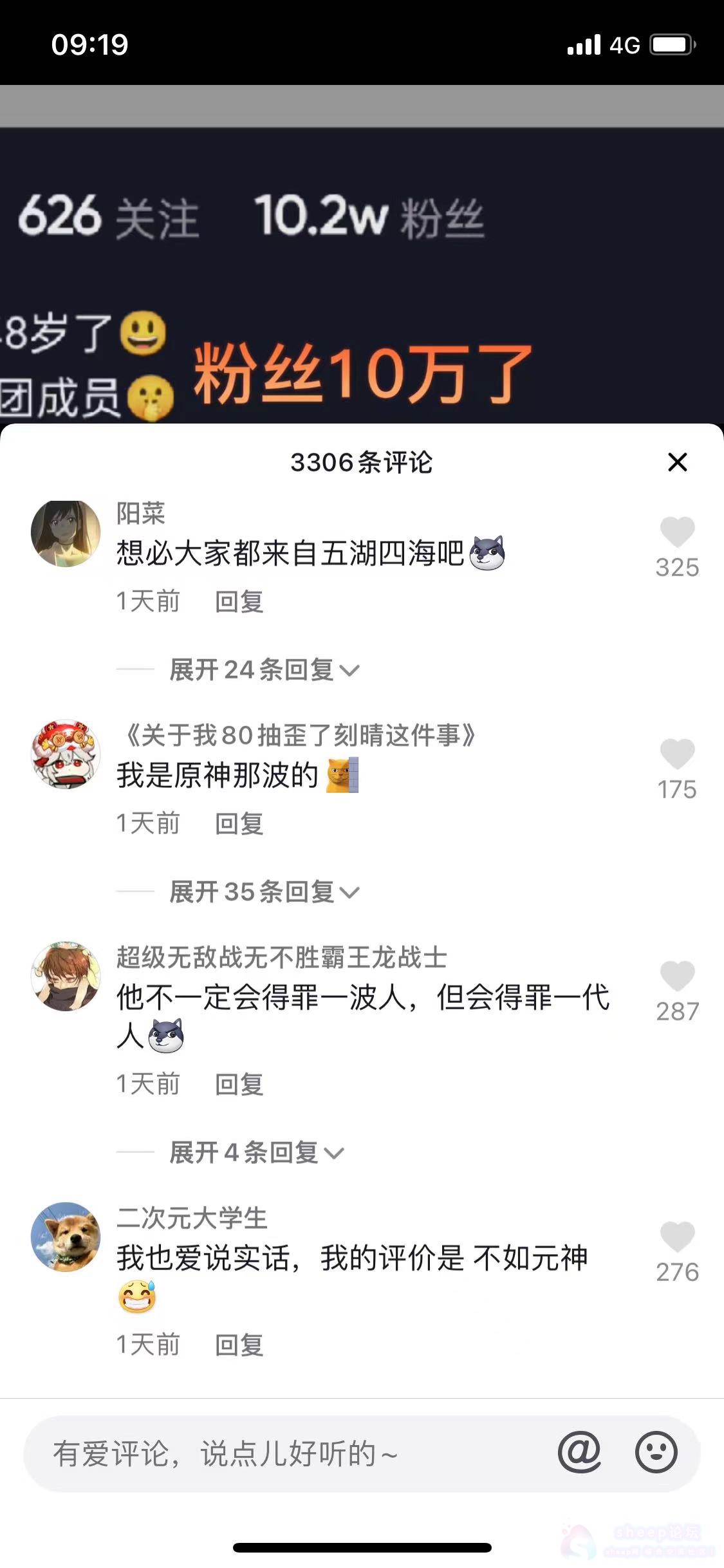Expand 展开35条回复 replies
This screenshot has height=1568, width=724.
[x=264, y=892]
